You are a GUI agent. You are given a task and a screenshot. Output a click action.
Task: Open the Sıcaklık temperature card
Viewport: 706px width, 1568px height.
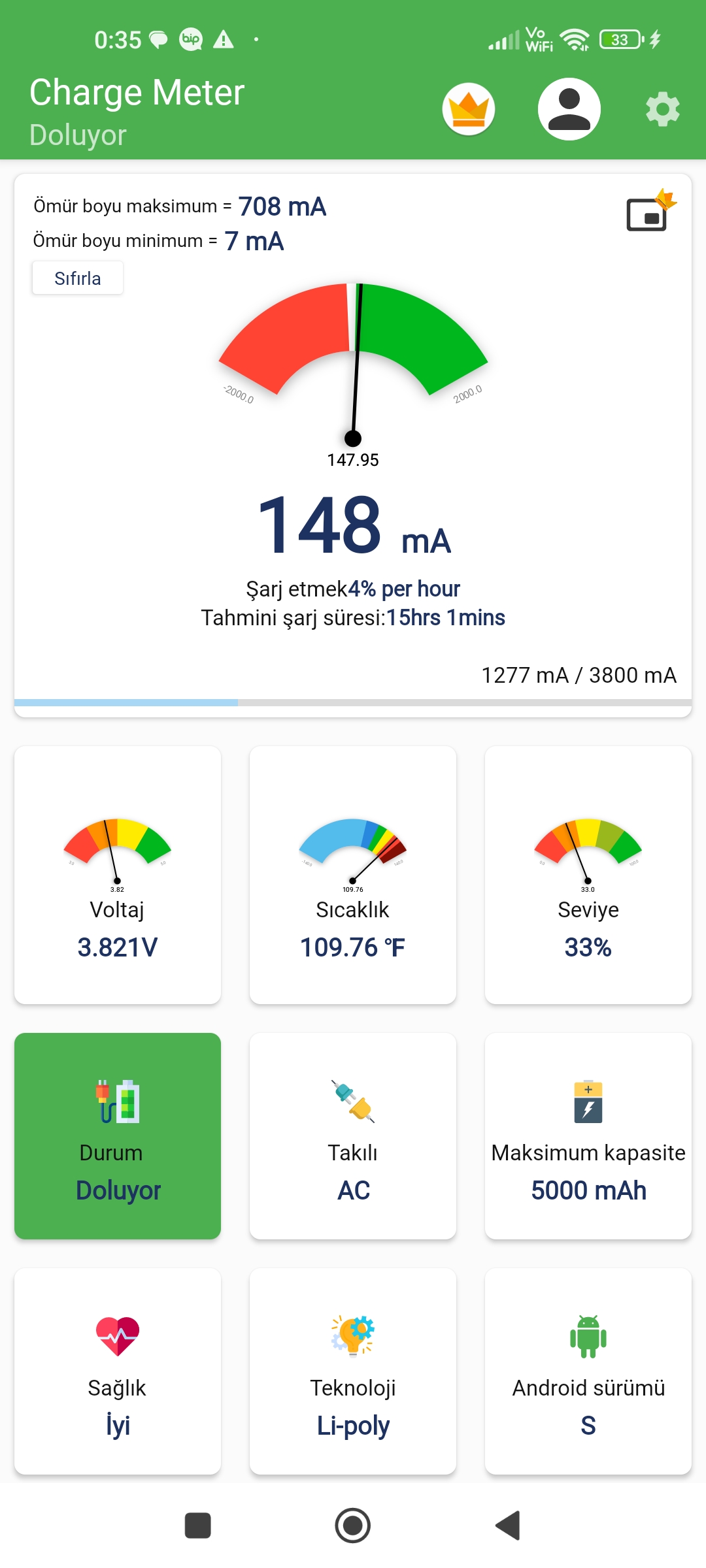click(353, 875)
